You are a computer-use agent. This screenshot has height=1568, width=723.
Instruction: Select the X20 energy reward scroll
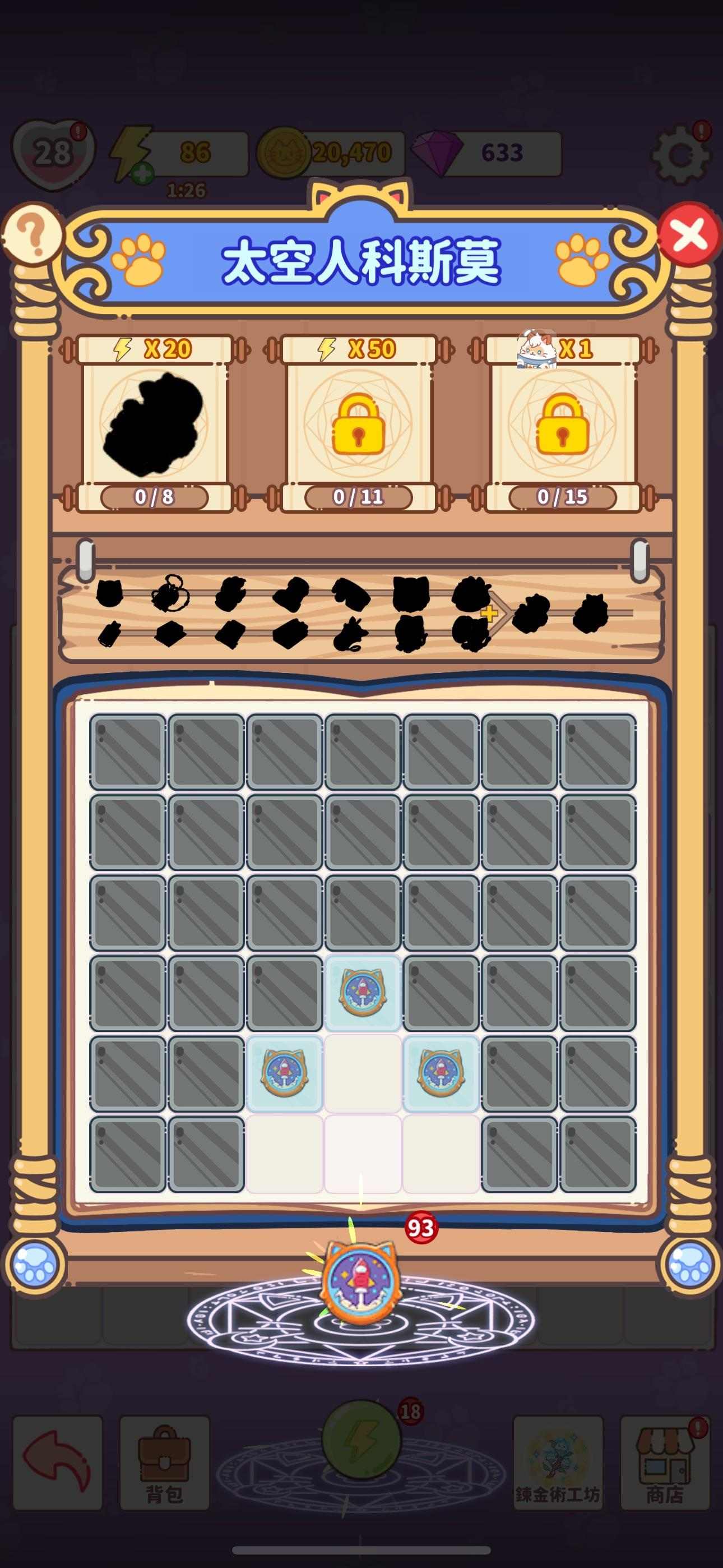click(x=155, y=423)
